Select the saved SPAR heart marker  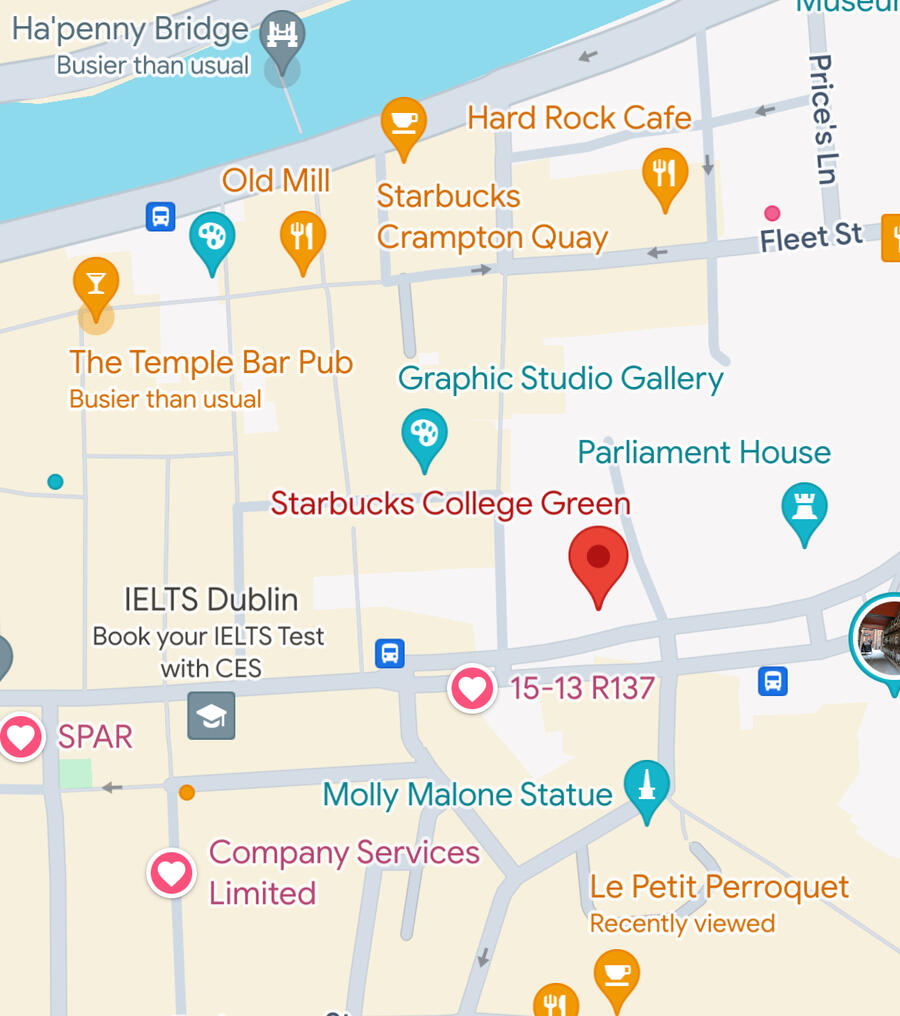click(x=21, y=737)
